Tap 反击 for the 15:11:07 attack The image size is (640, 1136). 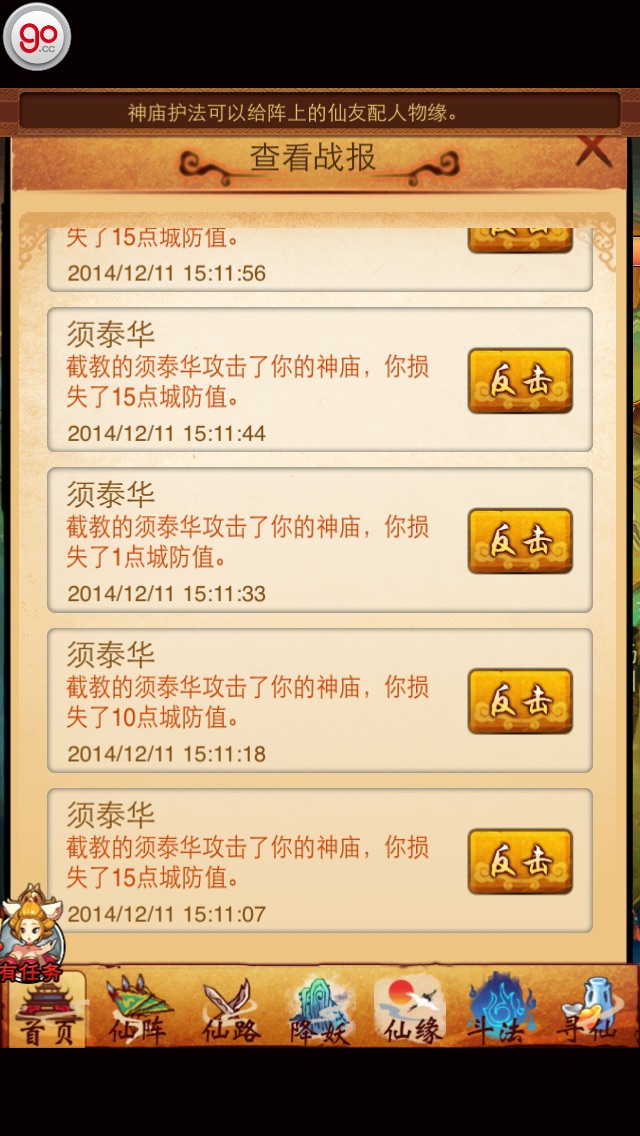coord(520,861)
